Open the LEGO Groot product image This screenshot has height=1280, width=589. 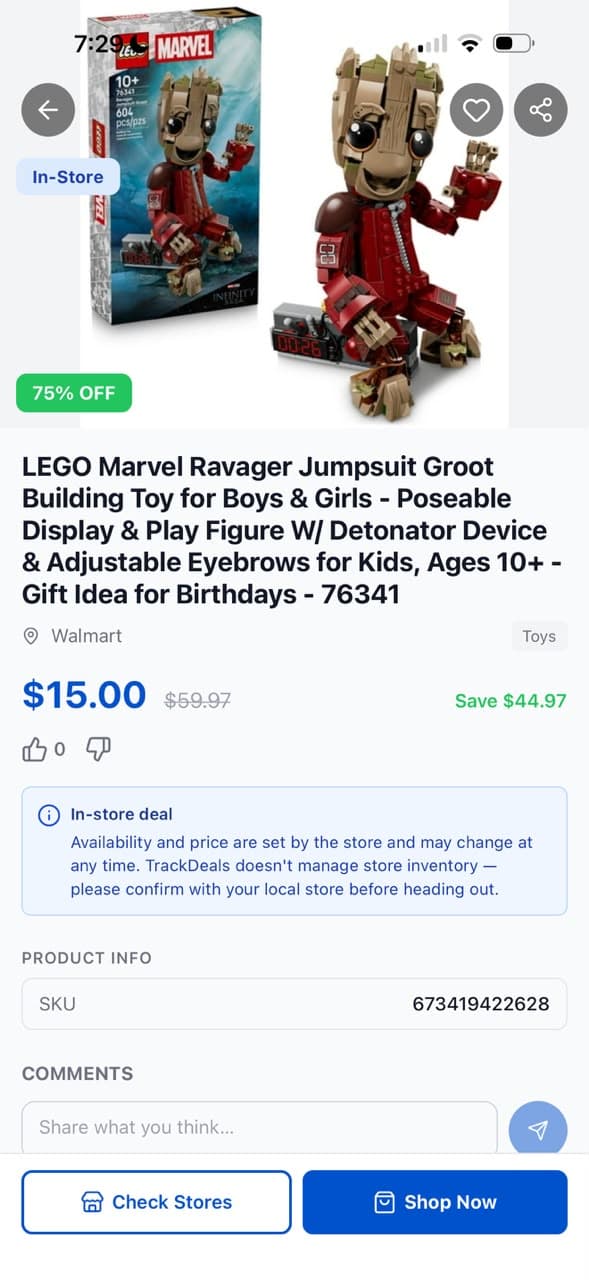click(x=294, y=214)
